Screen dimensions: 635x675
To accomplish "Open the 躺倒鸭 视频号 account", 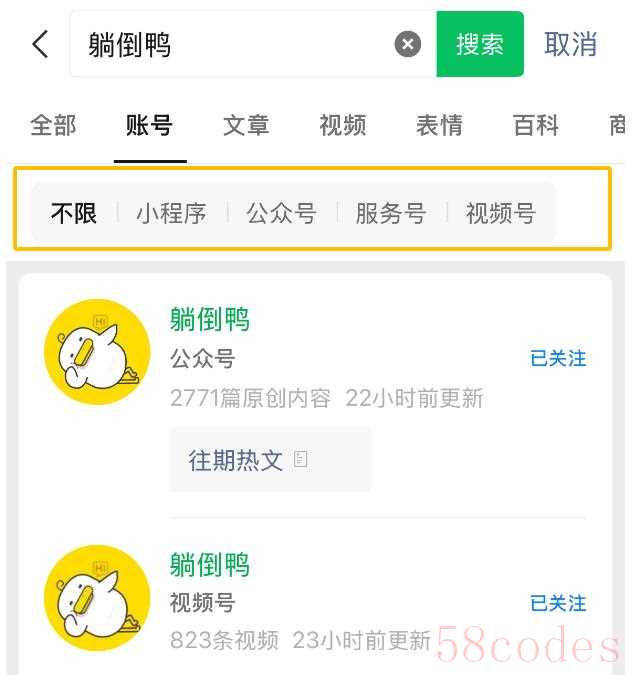I will point(210,566).
